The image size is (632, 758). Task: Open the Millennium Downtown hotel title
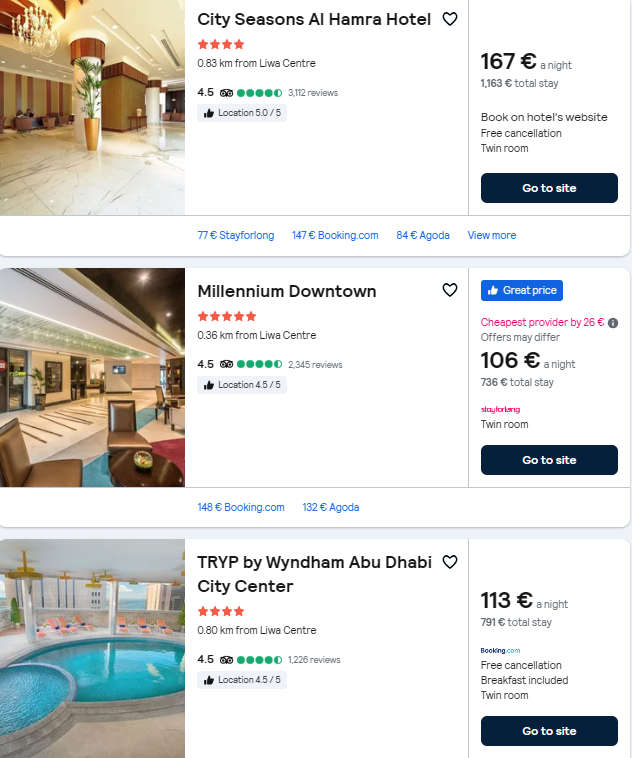click(x=287, y=291)
